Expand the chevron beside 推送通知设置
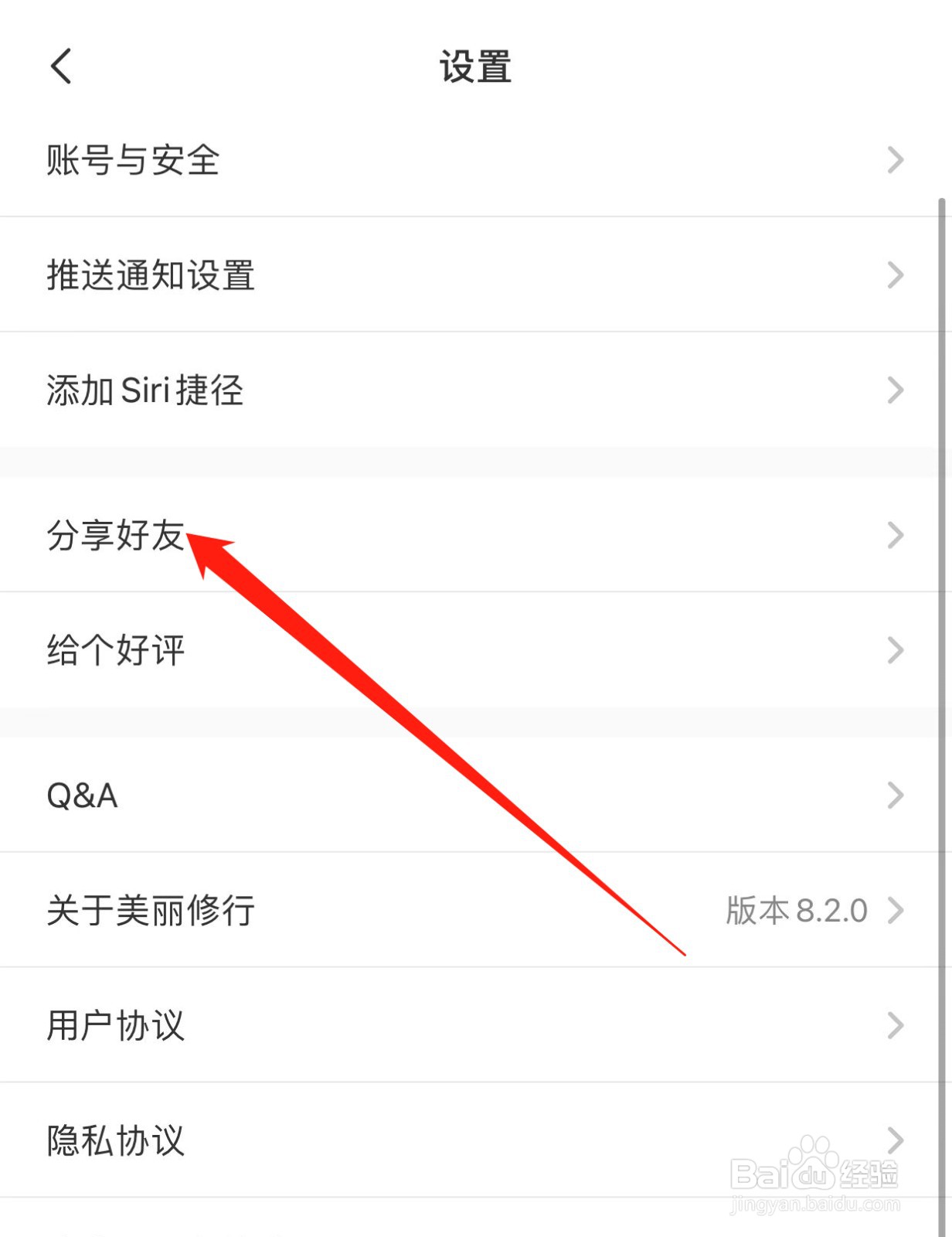The image size is (952, 1237). 896,274
